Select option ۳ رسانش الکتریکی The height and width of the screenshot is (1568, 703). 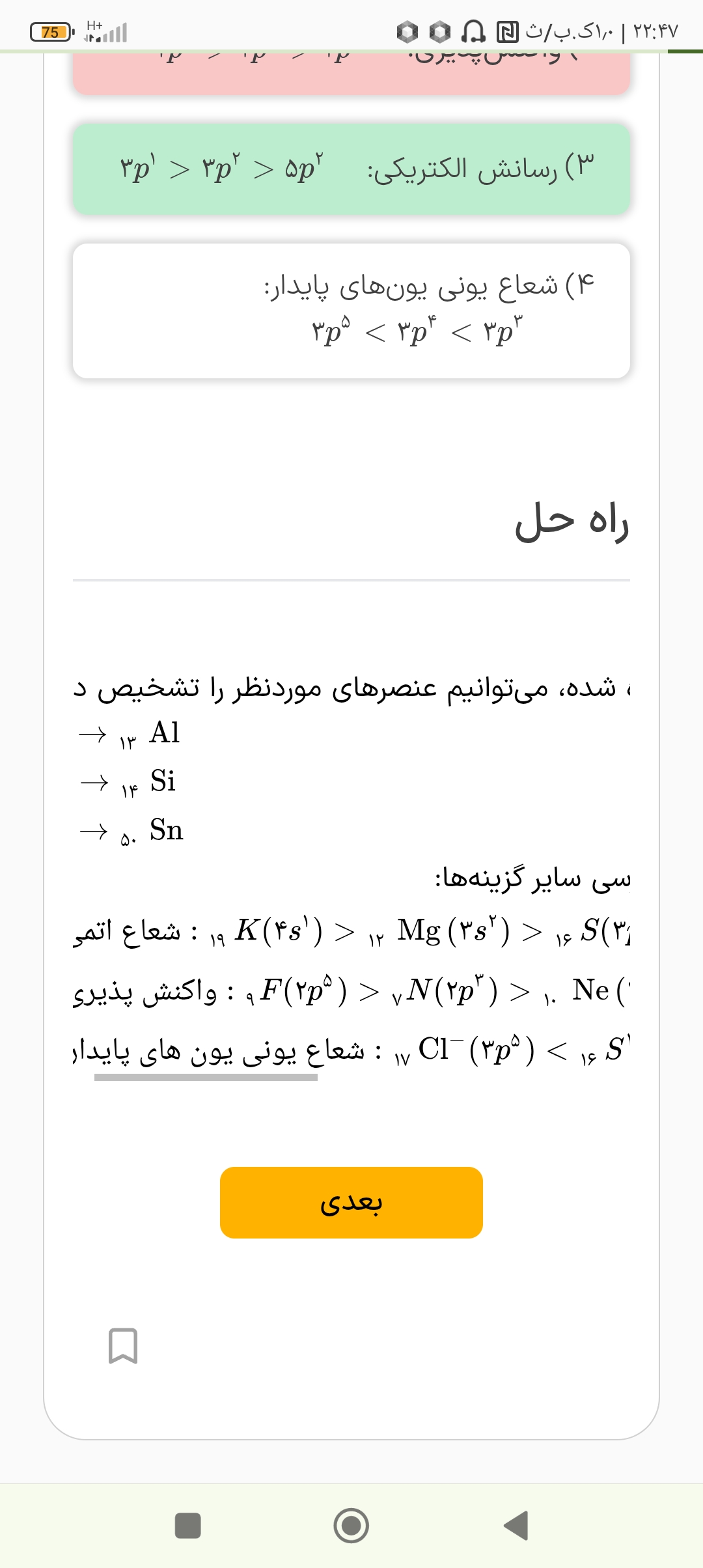[351, 169]
